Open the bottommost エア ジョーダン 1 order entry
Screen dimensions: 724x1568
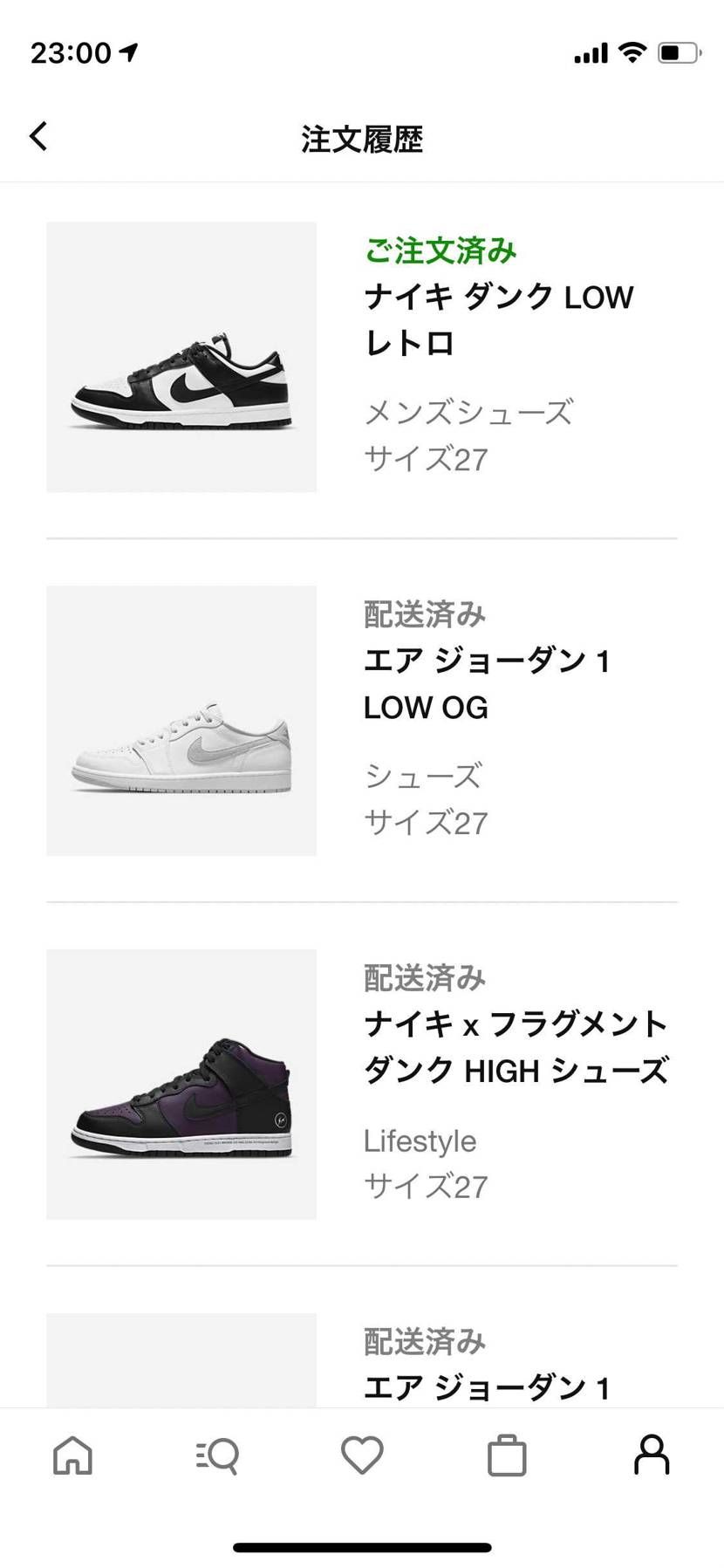[486, 1386]
